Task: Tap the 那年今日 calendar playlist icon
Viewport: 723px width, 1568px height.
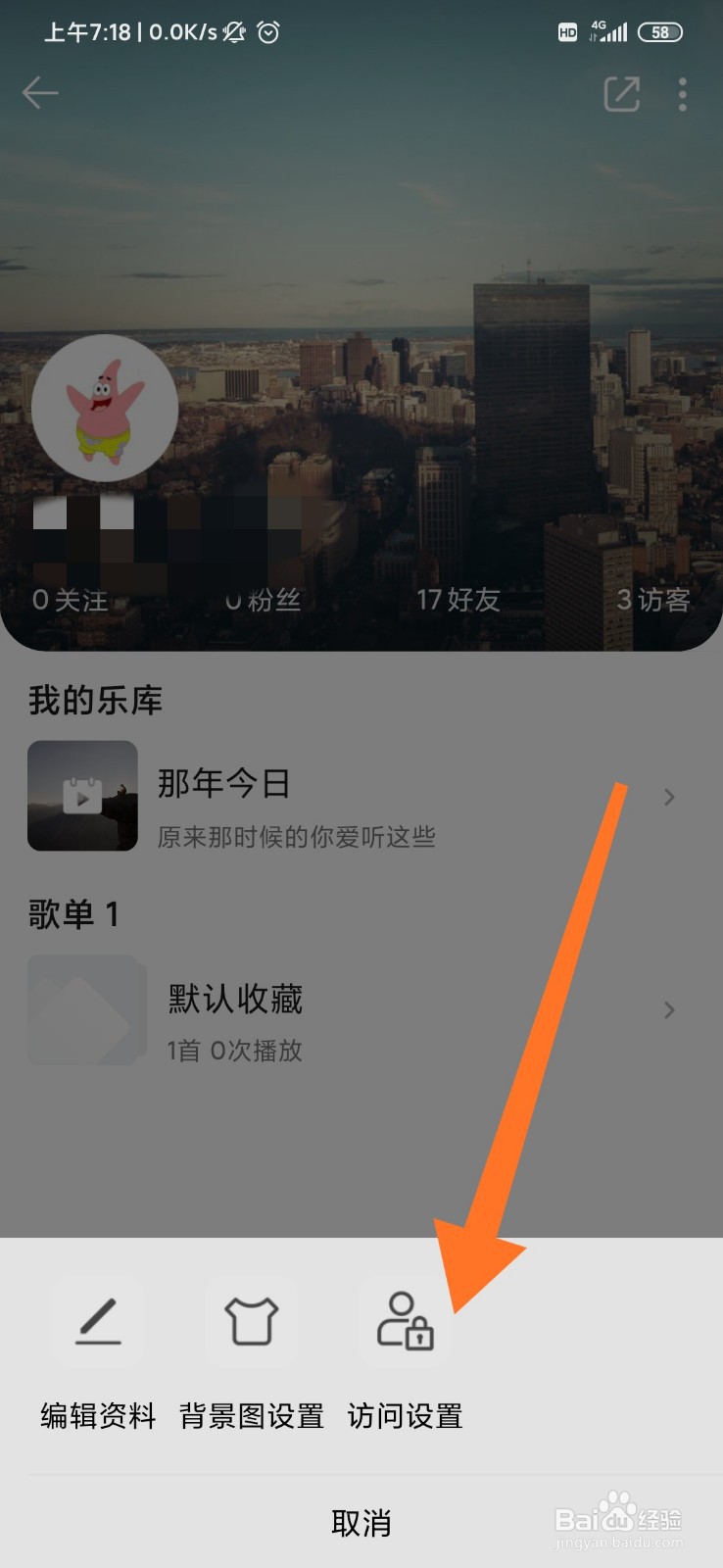Action: pyautogui.click(x=82, y=796)
